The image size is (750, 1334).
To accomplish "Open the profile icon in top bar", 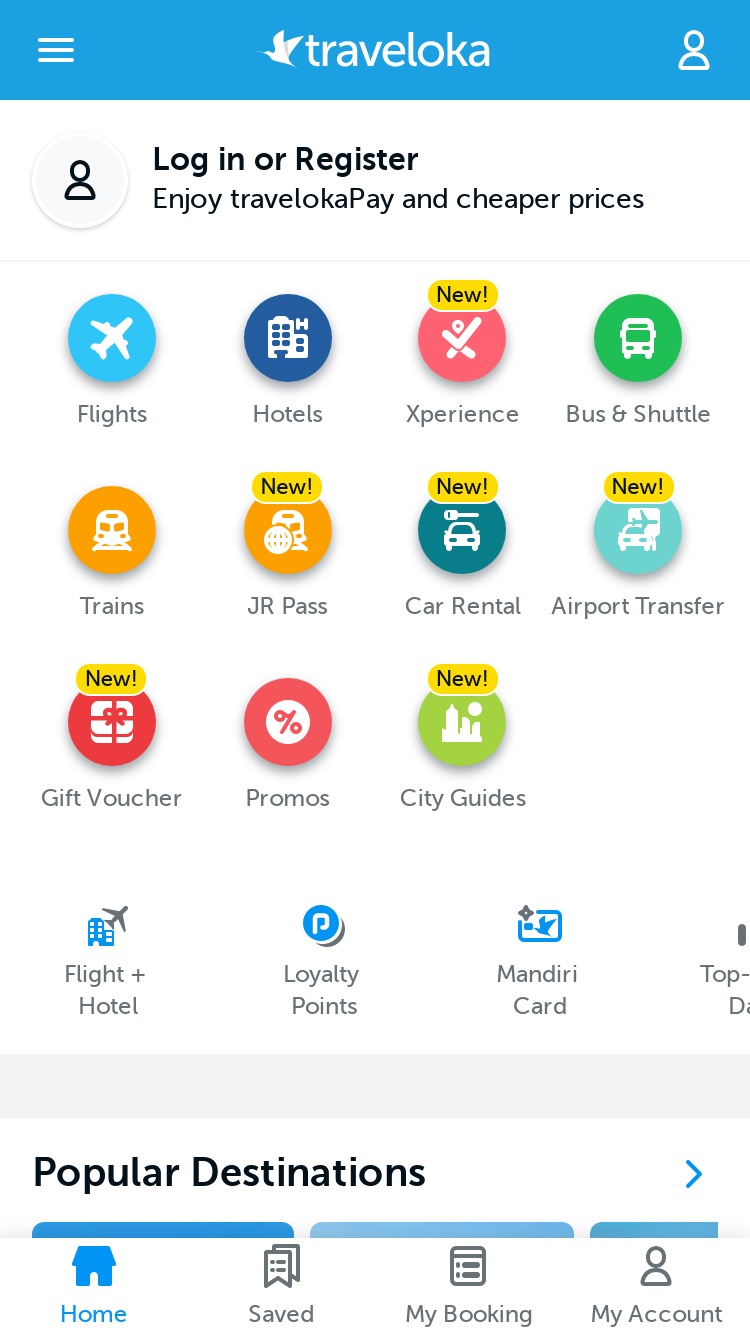I will point(693,50).
